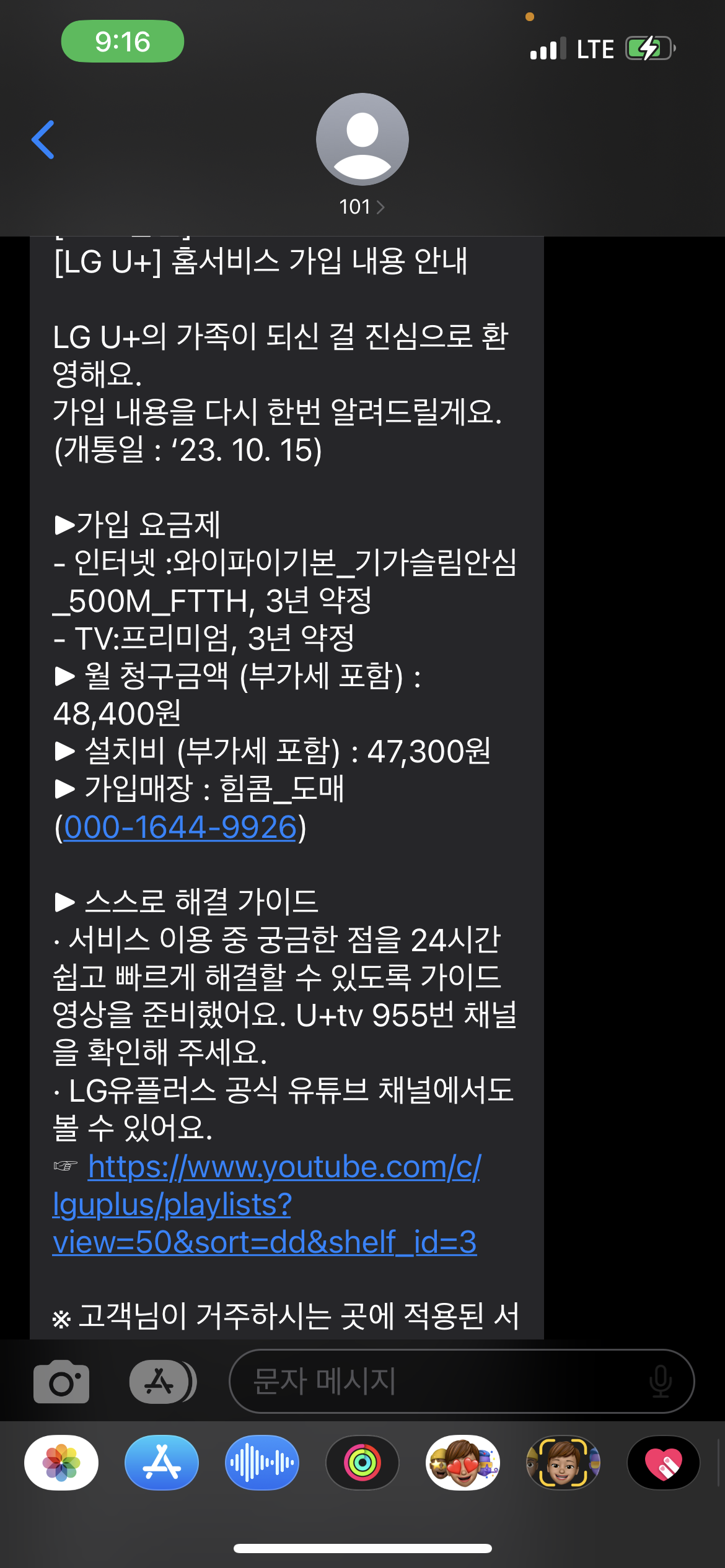
Task: Record an audio message with the microphone
Action: 660,1382
